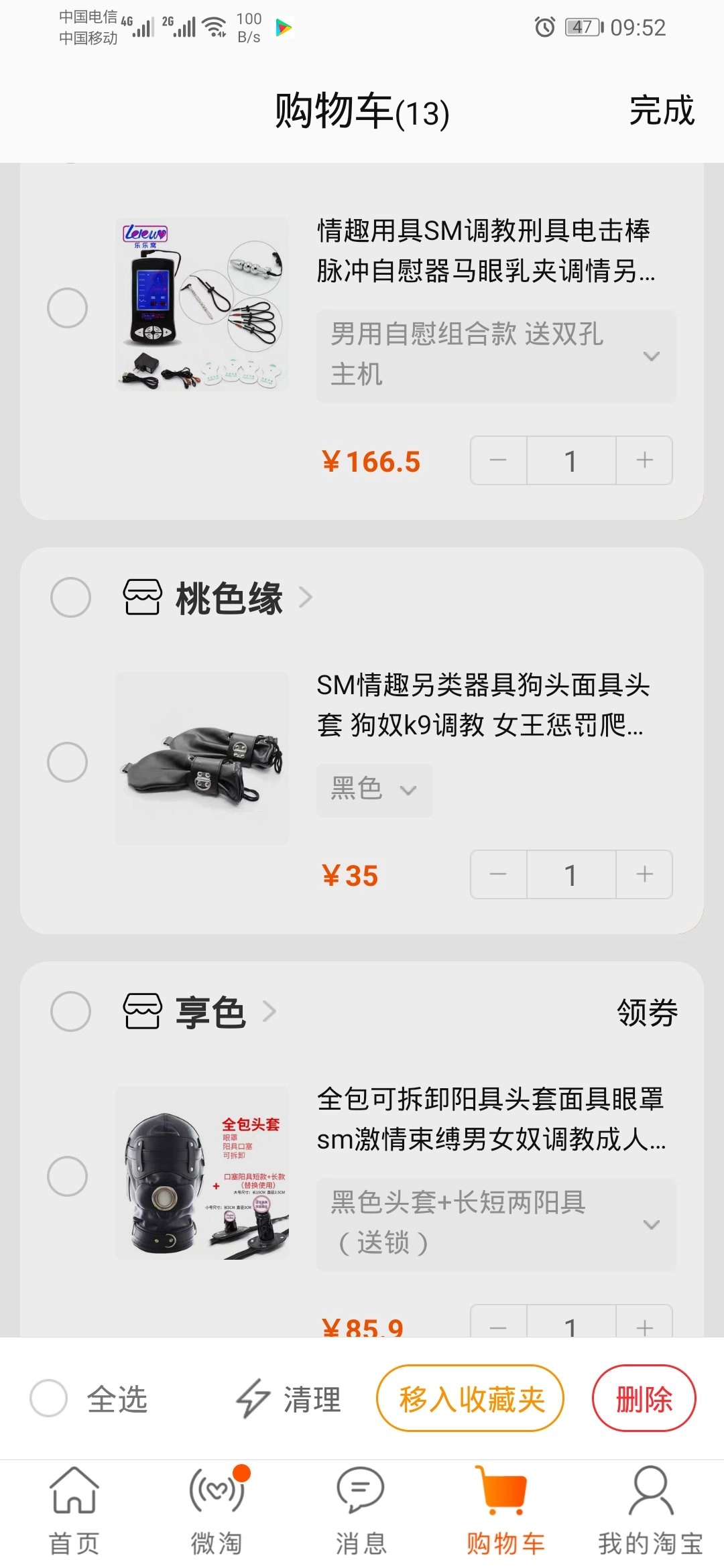Tap 删除 to delete selected items
The width and height of the screenshot is (724, 1568).
pos(644,1398)
